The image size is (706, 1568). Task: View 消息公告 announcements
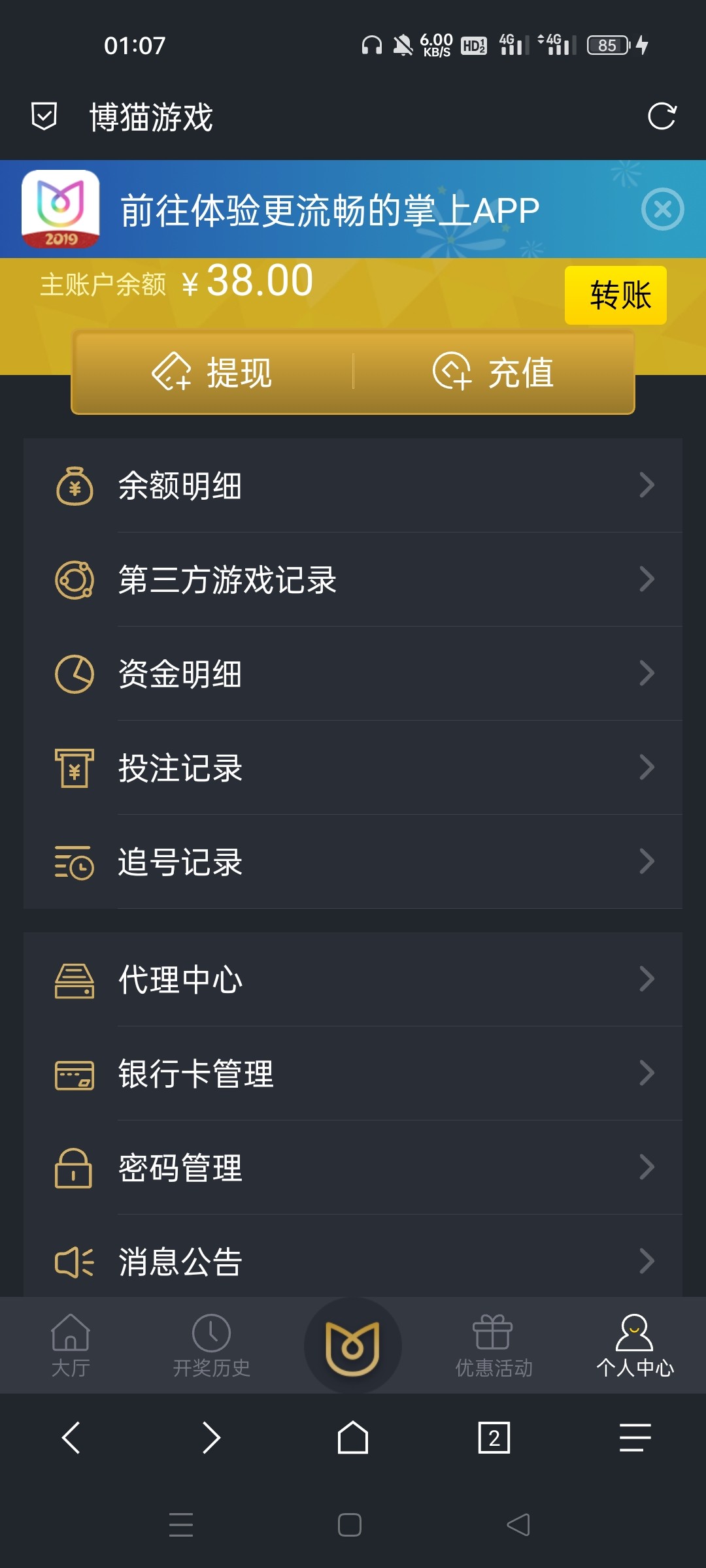[353, 1260]
